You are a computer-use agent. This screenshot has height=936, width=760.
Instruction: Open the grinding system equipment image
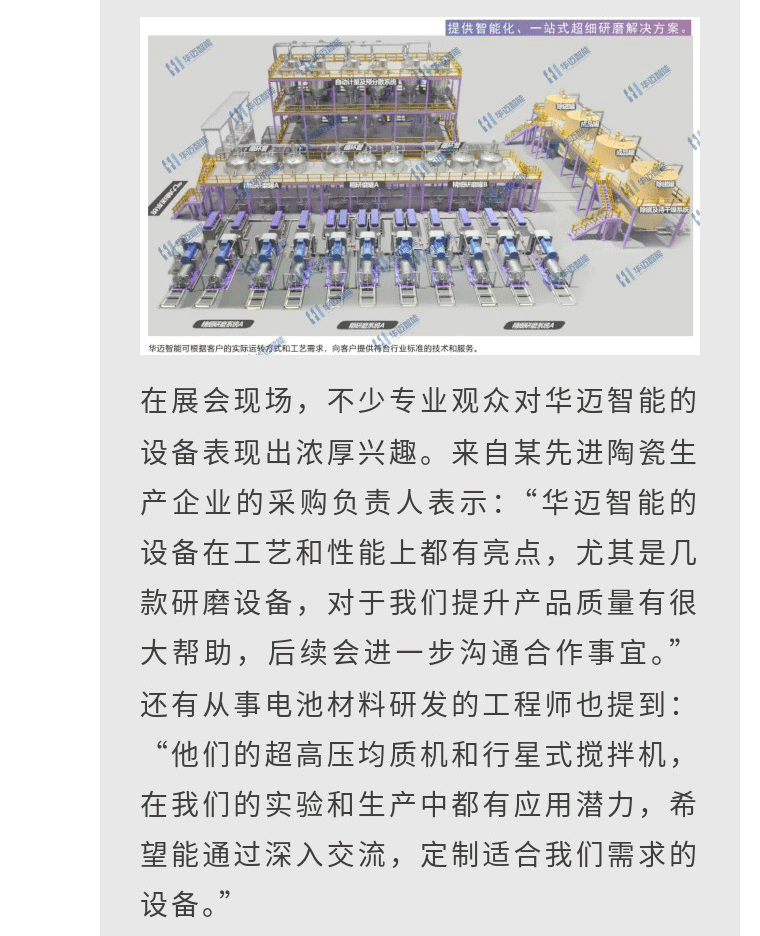[x=419, y=186]
